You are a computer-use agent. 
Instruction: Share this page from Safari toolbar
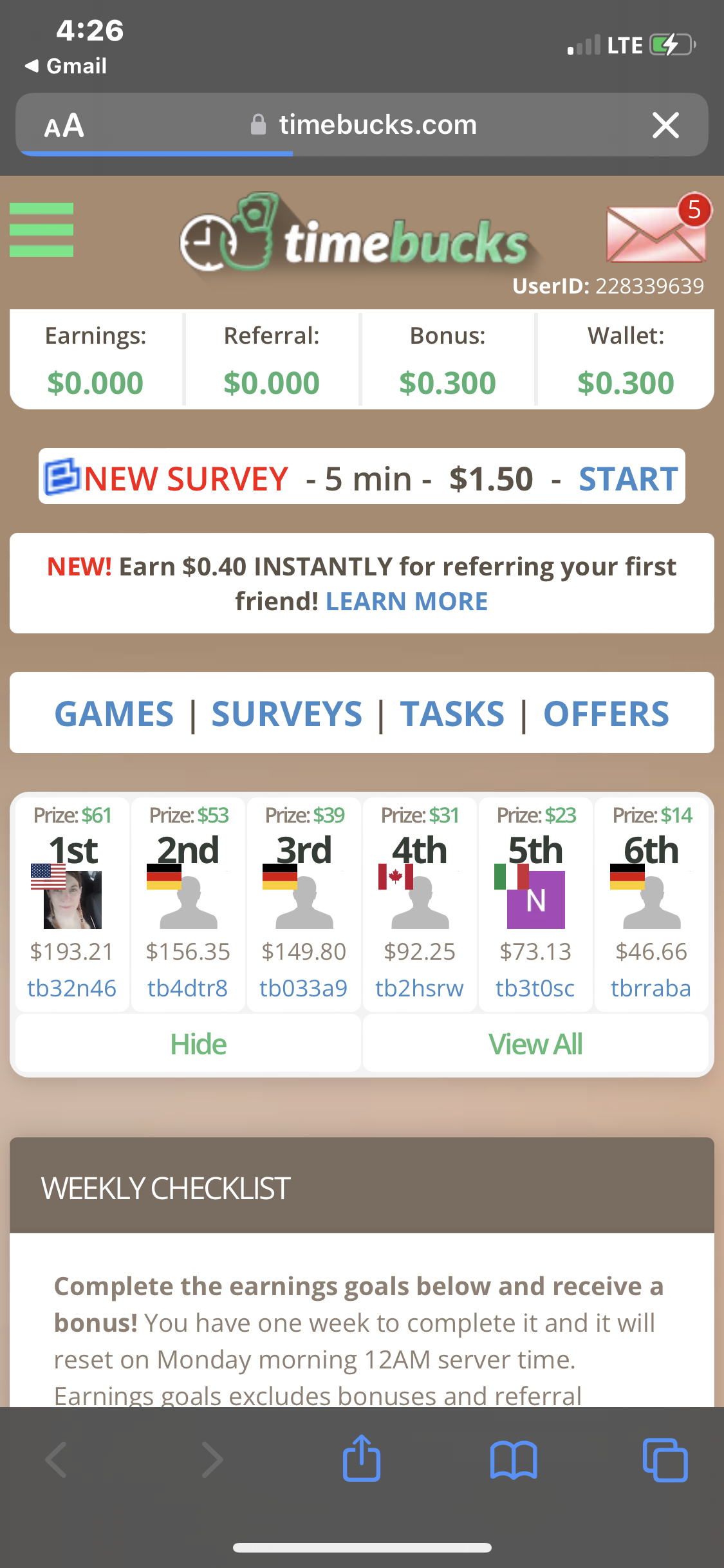pos(362,1459)
